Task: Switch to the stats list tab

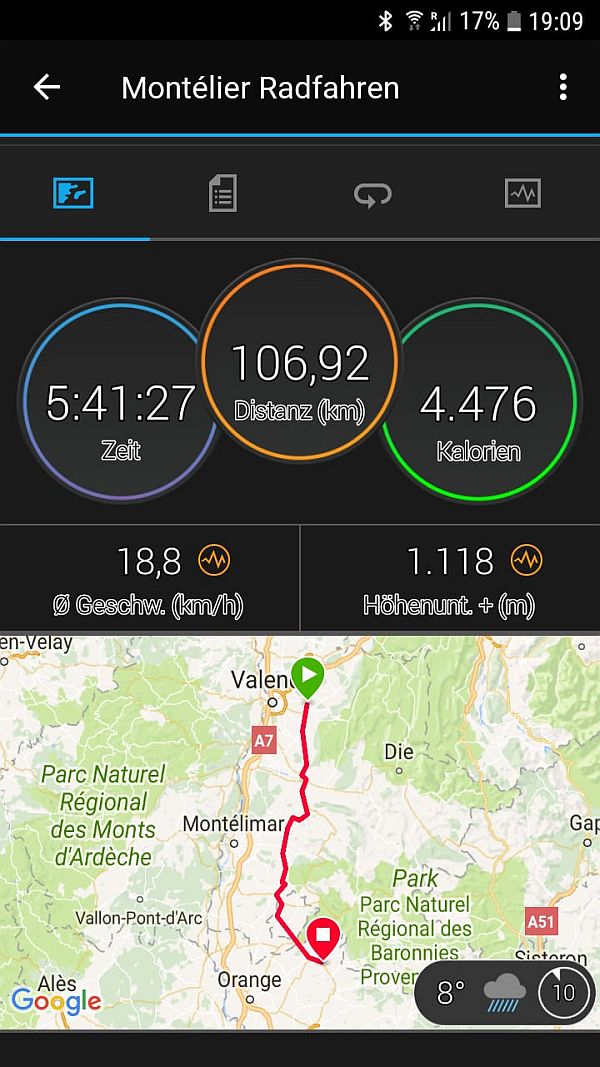Action: point(222,193)
